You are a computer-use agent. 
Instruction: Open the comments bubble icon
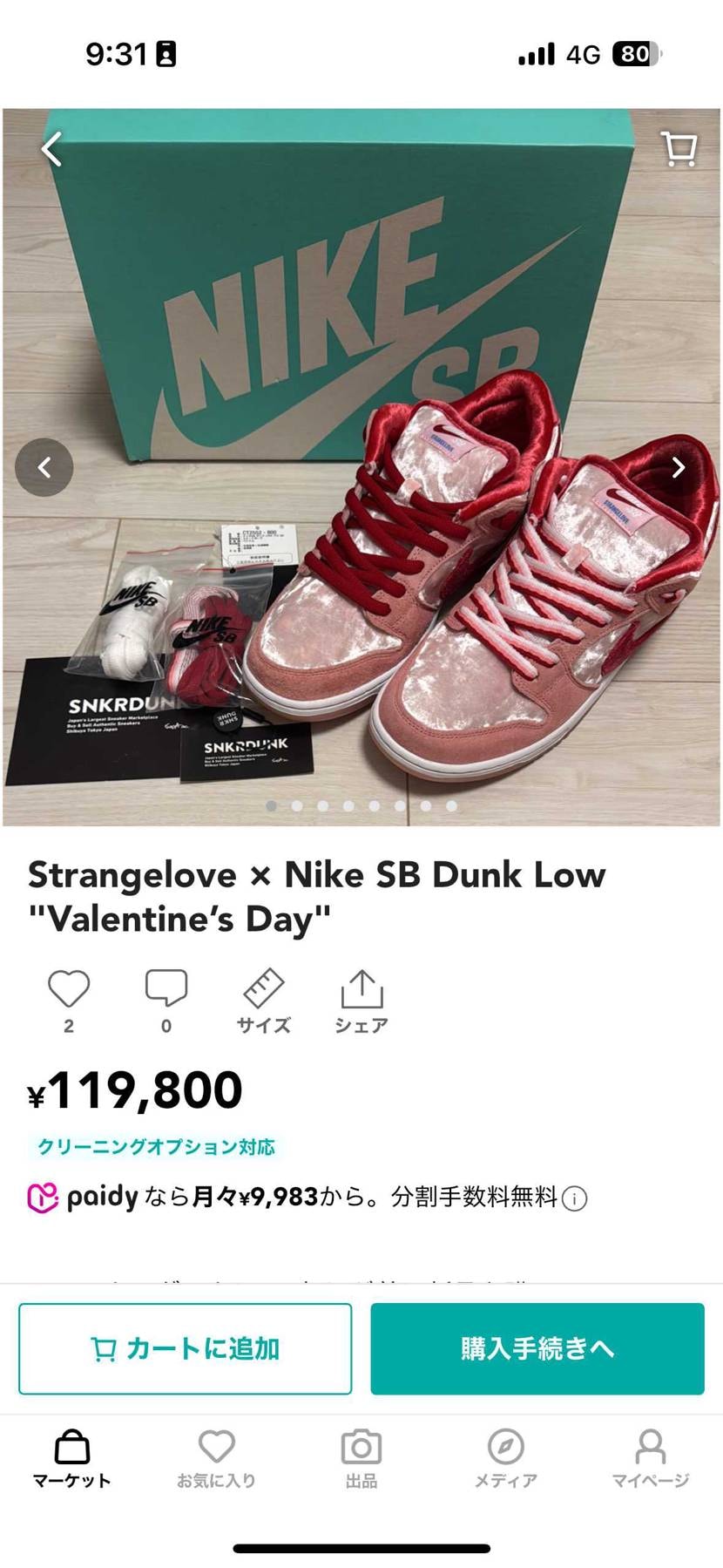(x=166, y=988)
